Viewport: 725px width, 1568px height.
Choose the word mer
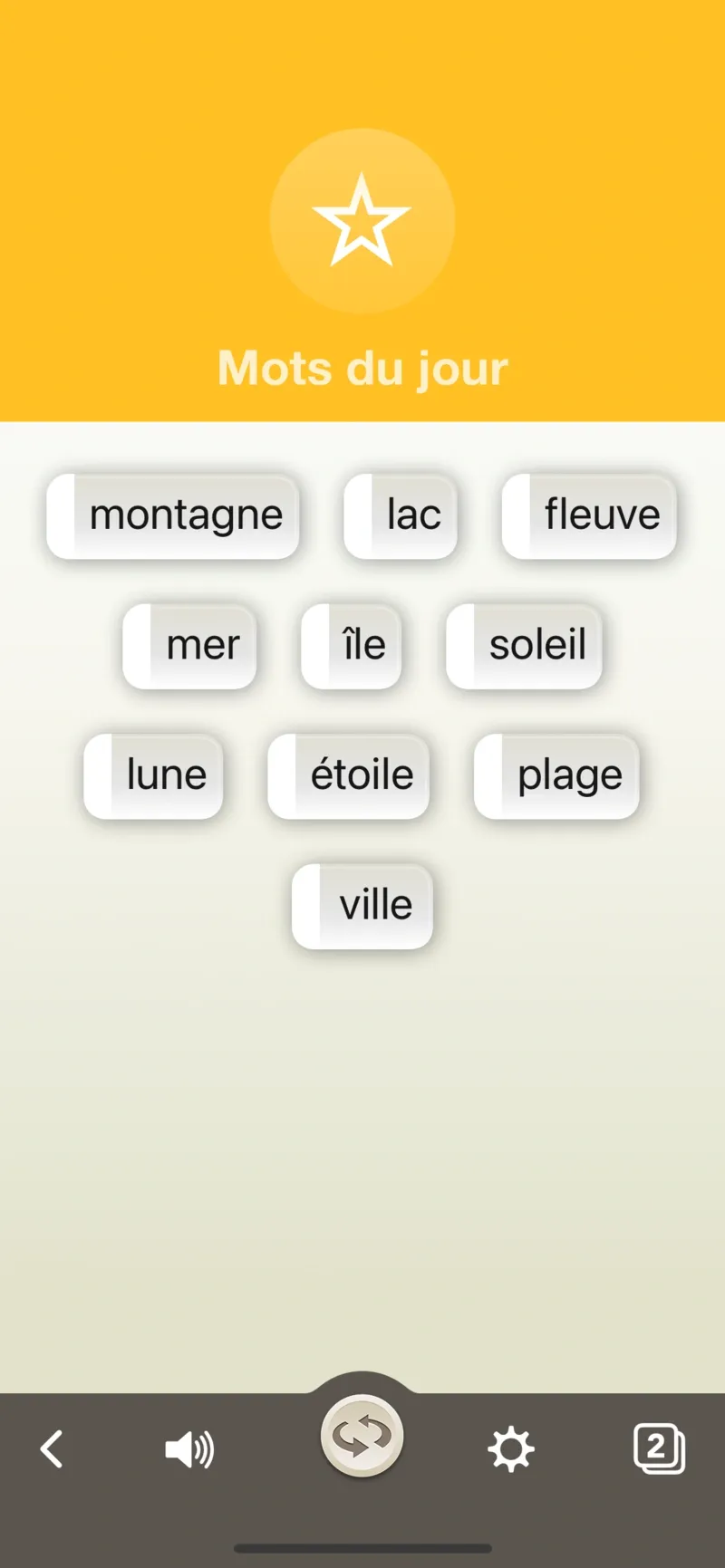pyautogui.click(x=190, y=646)
